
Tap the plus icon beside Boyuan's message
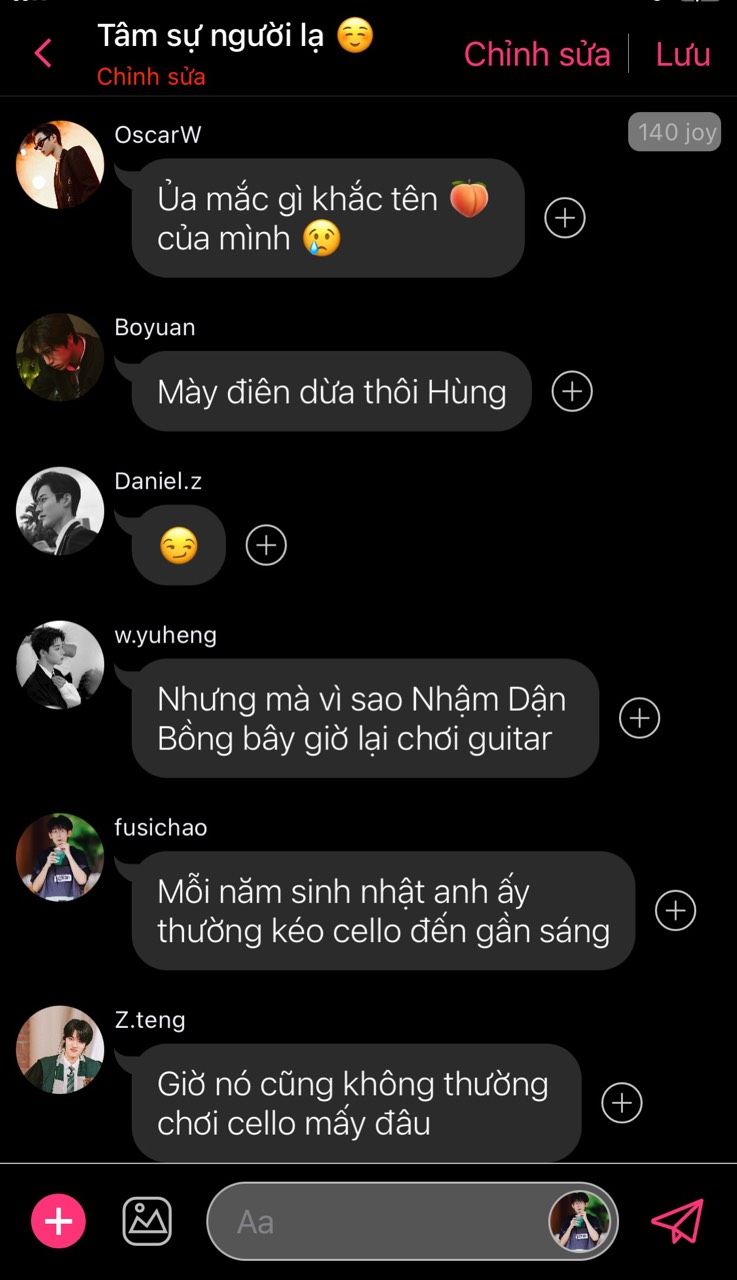click(572, 391)
